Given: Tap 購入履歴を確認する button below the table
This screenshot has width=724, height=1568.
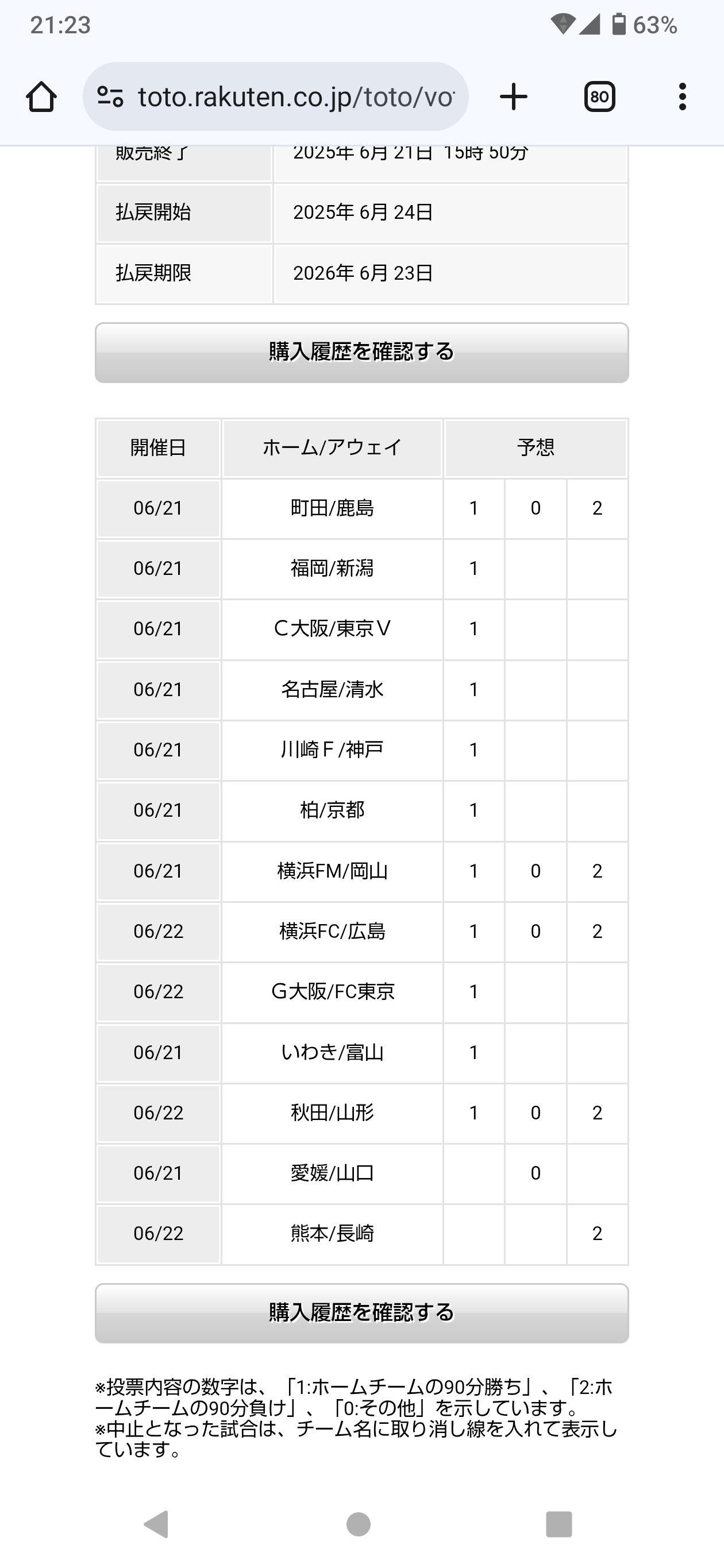Looking at the screenshot, I should (x=361, y=1313).
